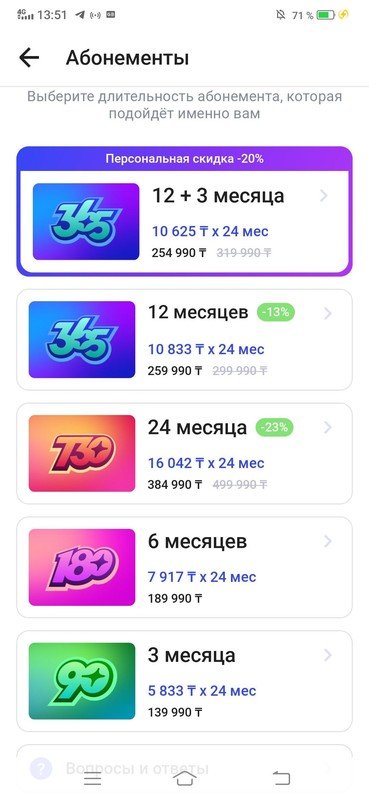This screenshot has width=369, height=800.
Task: Open recent apps from the navigation bar
Action: [x=92, y=779]
